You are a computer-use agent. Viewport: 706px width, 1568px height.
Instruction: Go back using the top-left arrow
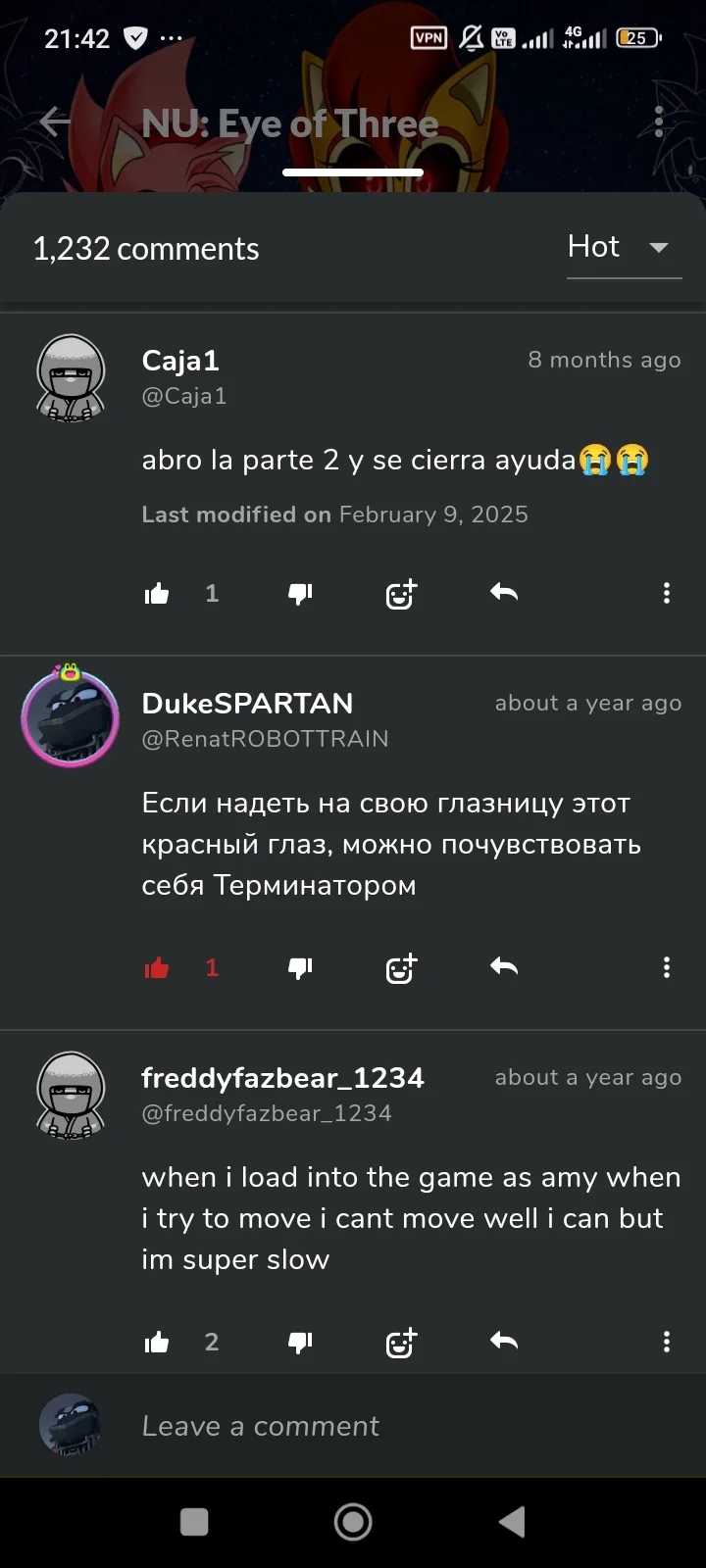coord(55,122)
